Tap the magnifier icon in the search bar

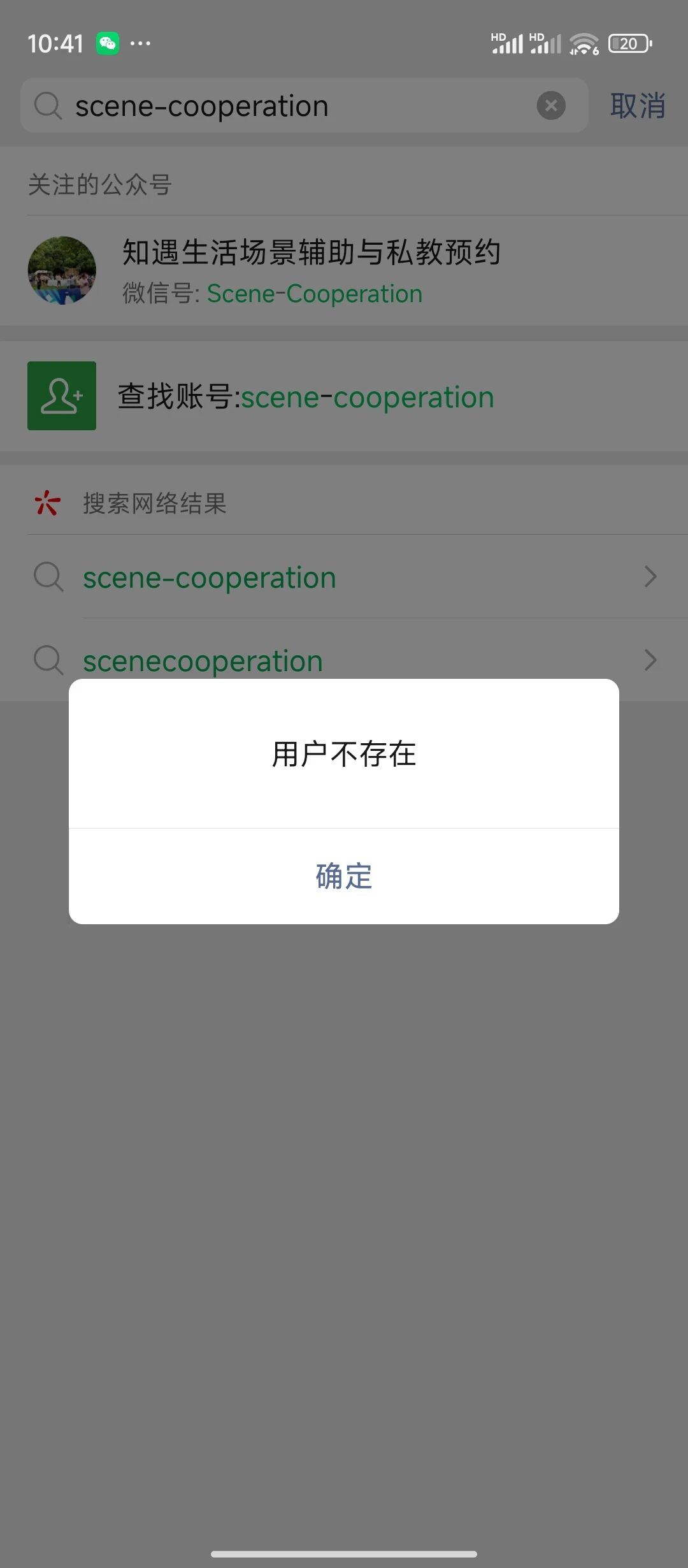click(47, 105)
